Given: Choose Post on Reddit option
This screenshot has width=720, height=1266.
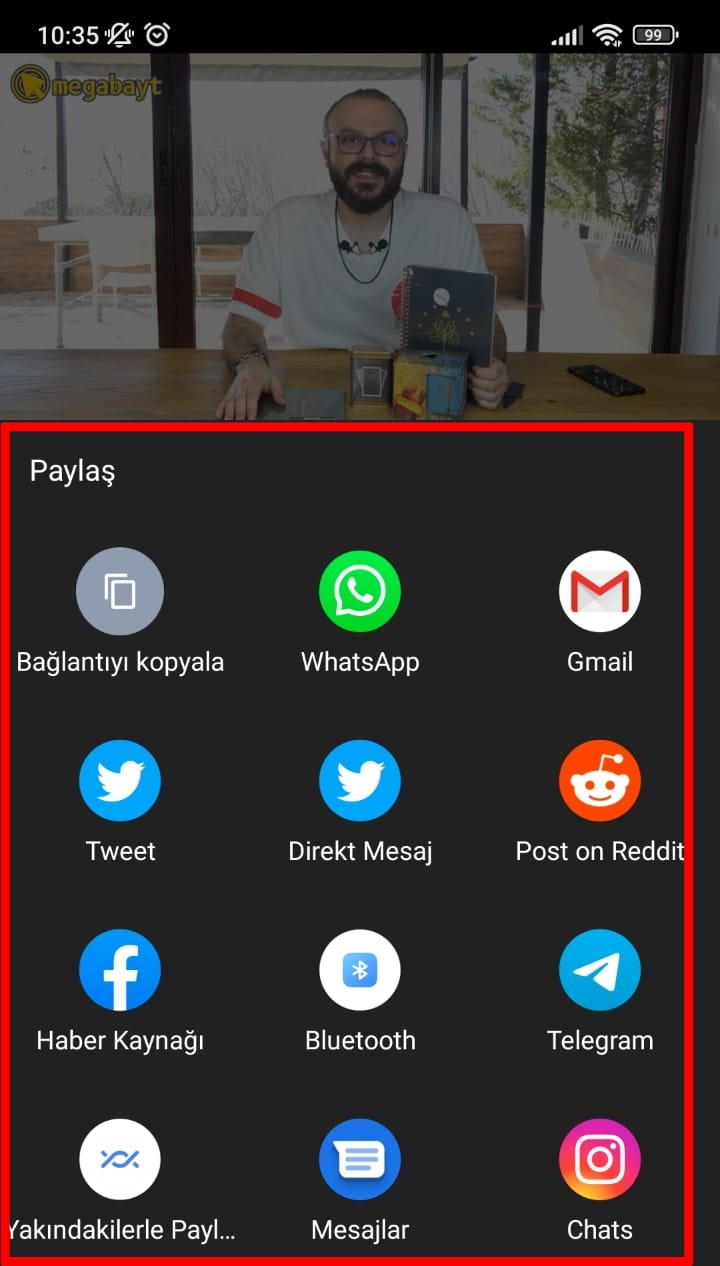Looking at the screenshot, I should (600, 781).
